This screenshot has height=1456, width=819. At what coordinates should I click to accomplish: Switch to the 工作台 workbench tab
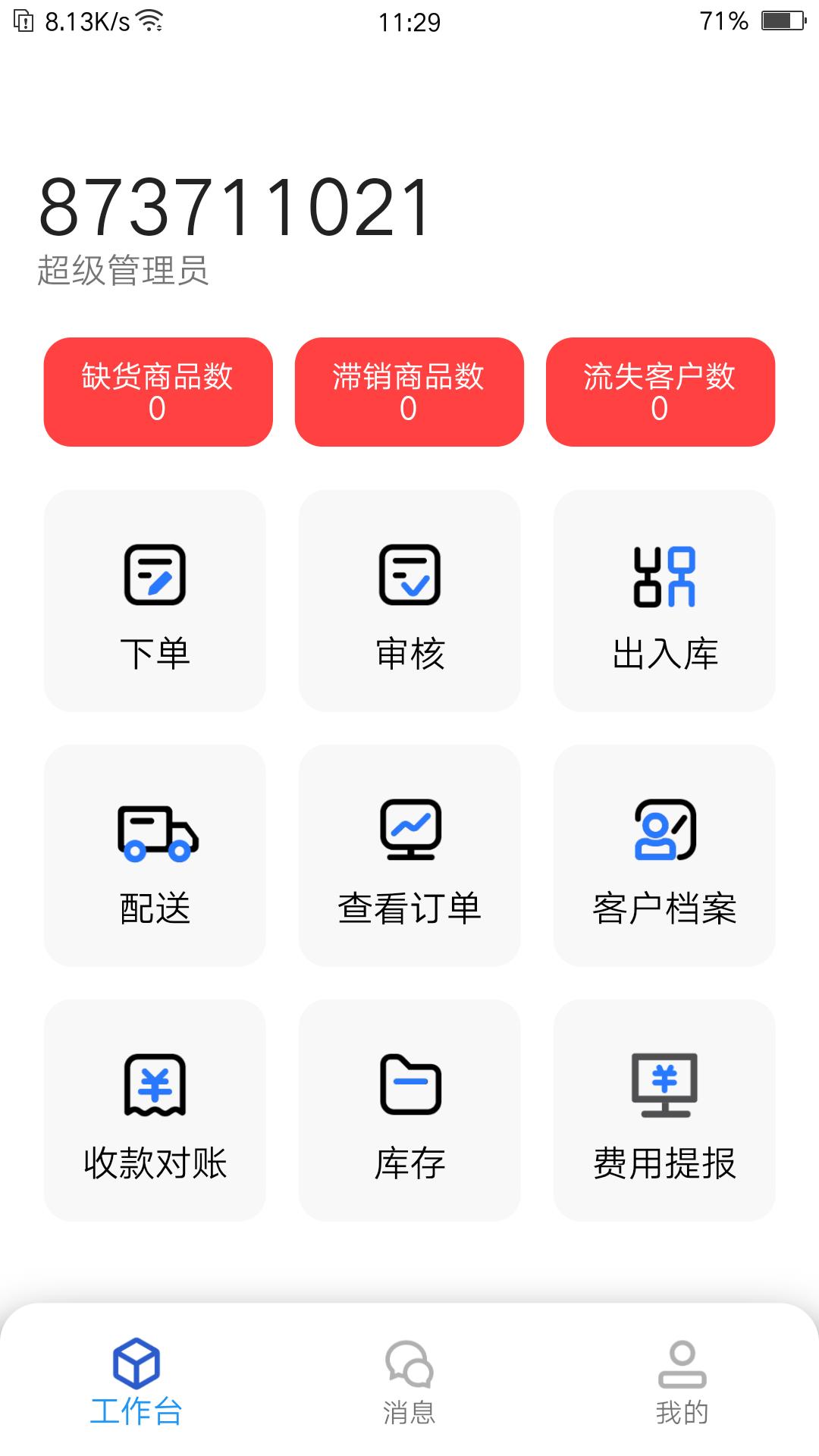pos(136,1382)
